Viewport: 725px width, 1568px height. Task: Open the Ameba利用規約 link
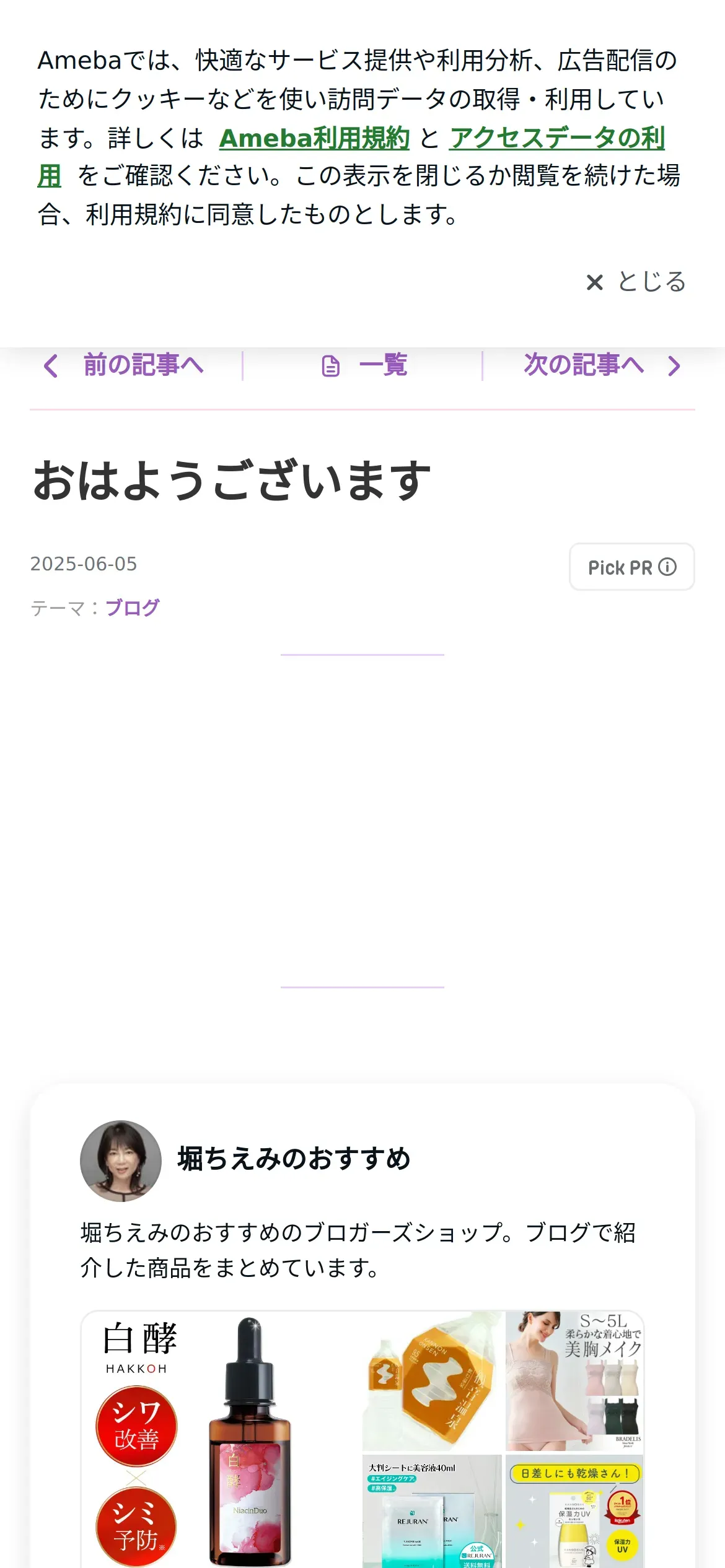[314, 138]
